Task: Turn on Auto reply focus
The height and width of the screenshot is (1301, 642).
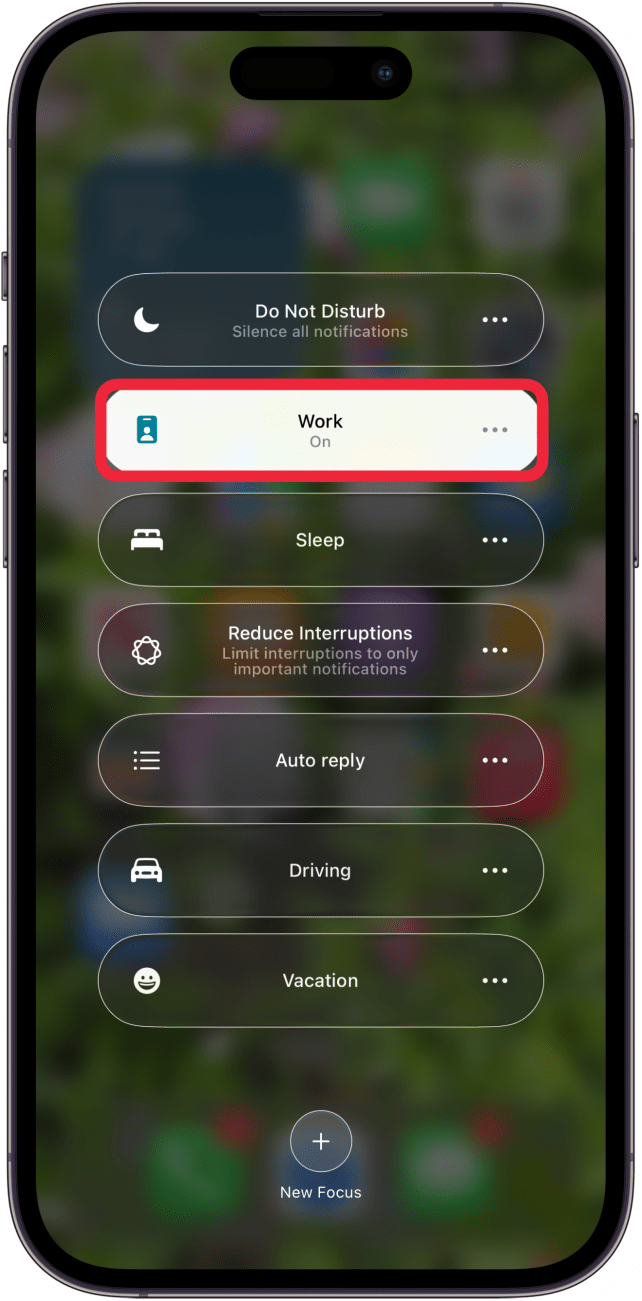Action: [300, 760]
